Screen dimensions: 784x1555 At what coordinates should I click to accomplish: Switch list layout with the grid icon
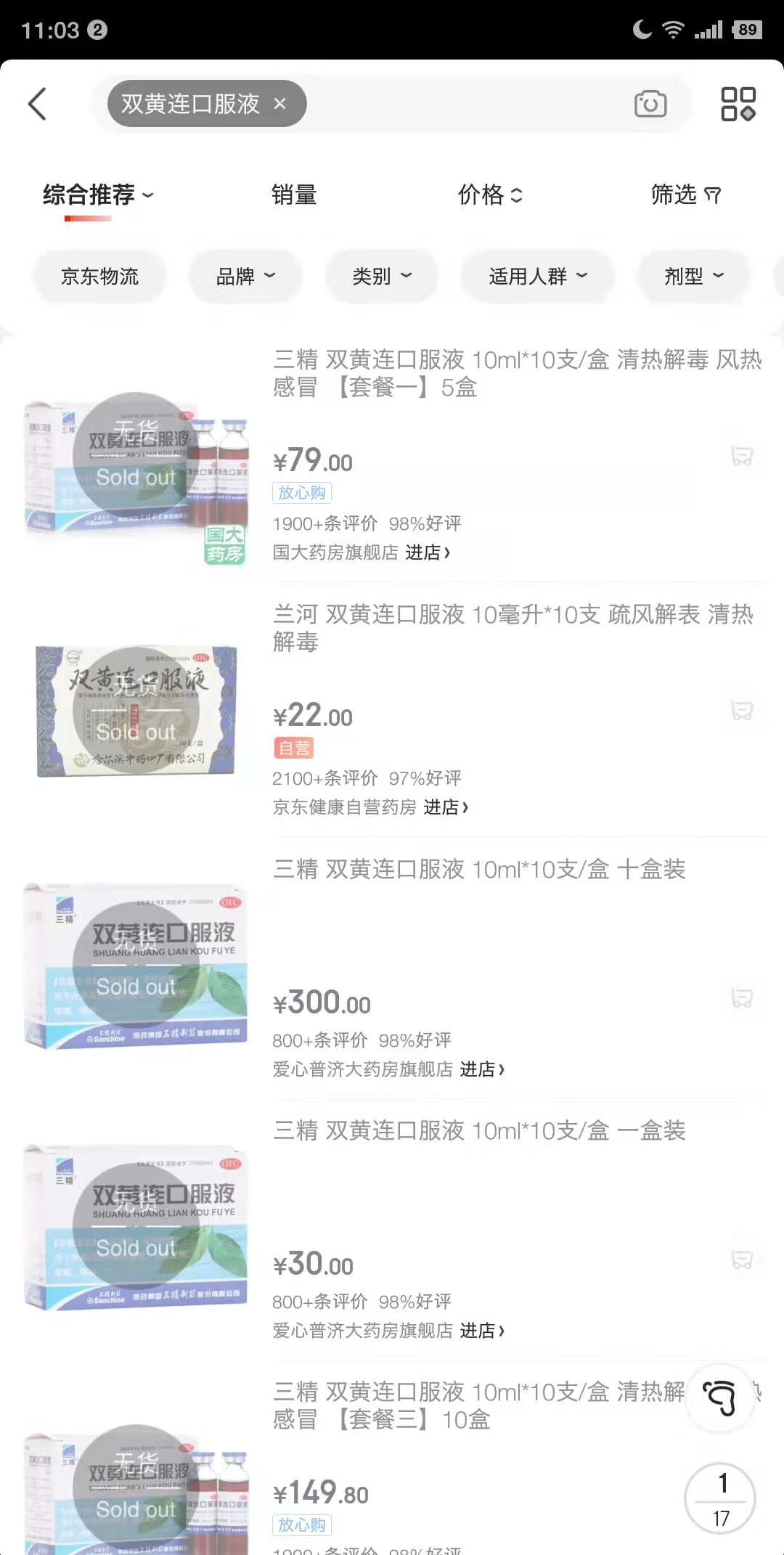coord(738,104)
